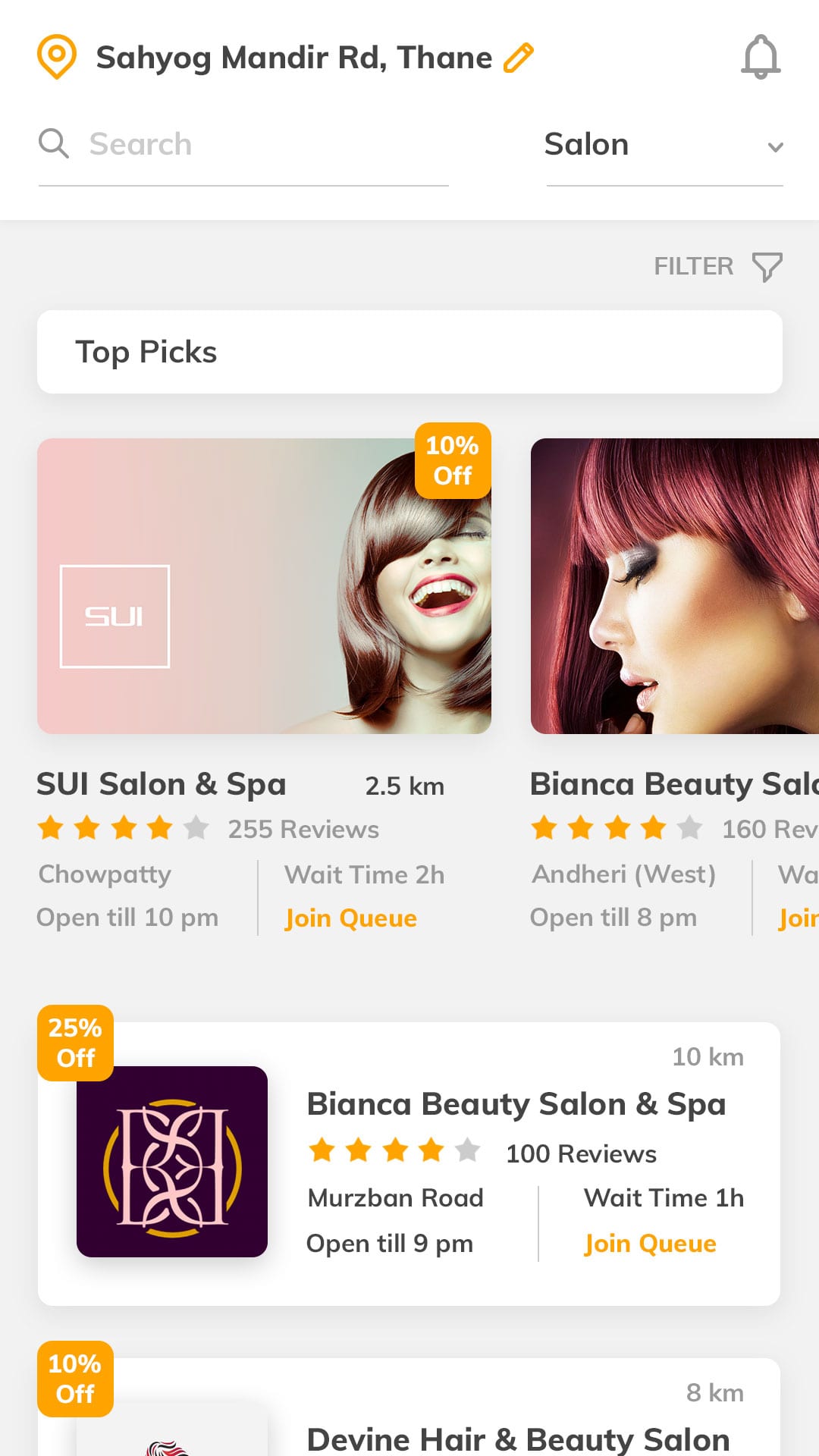Join Queue at SUI Salon & Spa

point(350,918)
